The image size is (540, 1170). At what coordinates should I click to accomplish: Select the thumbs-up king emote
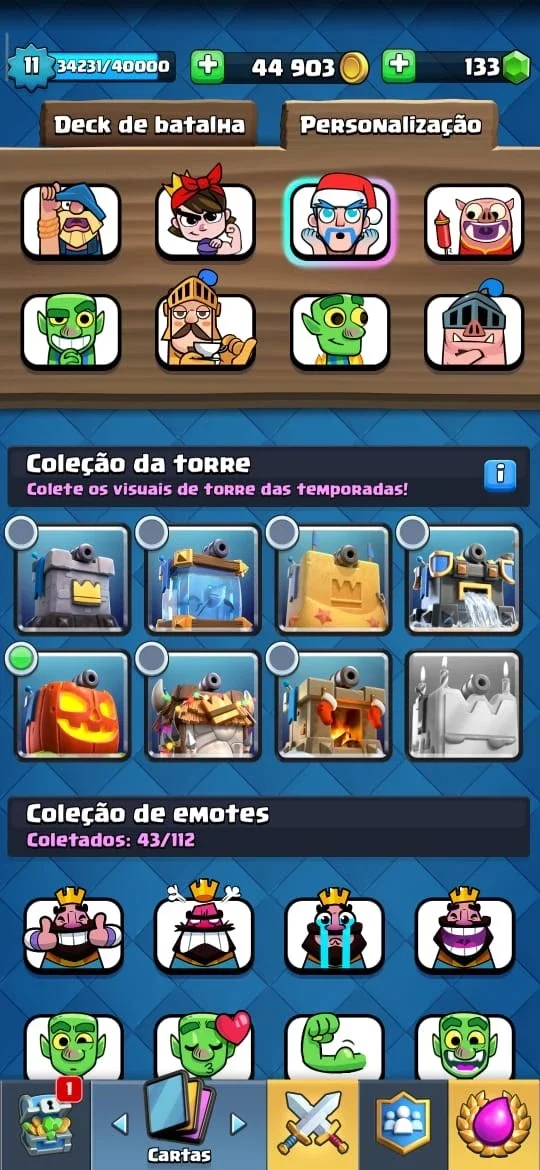73,930
